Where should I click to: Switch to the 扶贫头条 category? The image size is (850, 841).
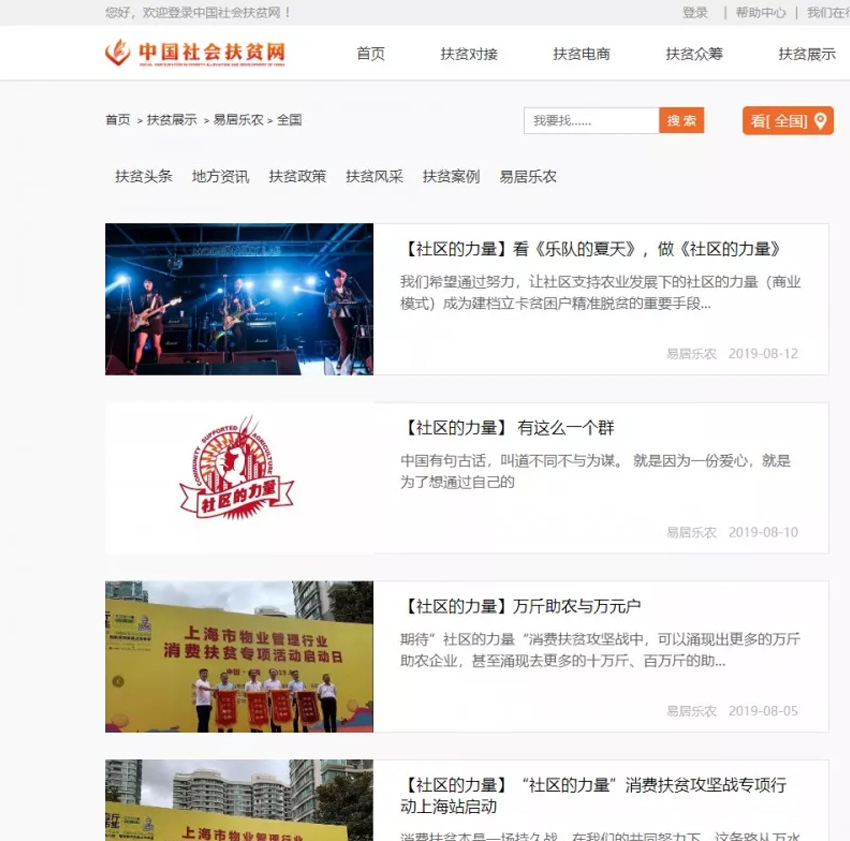144,177
